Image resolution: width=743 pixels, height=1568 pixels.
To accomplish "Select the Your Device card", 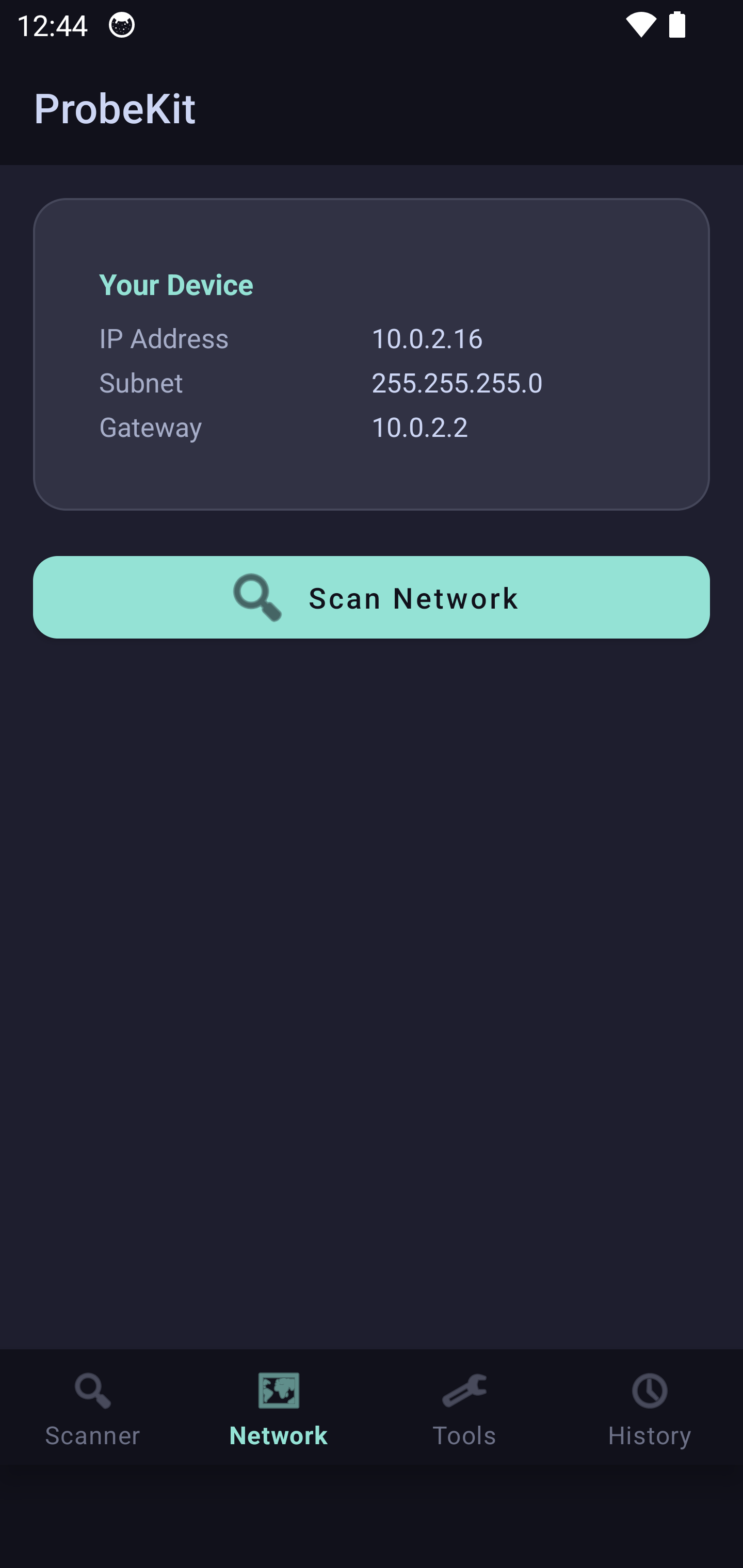I will pos(372,353).
